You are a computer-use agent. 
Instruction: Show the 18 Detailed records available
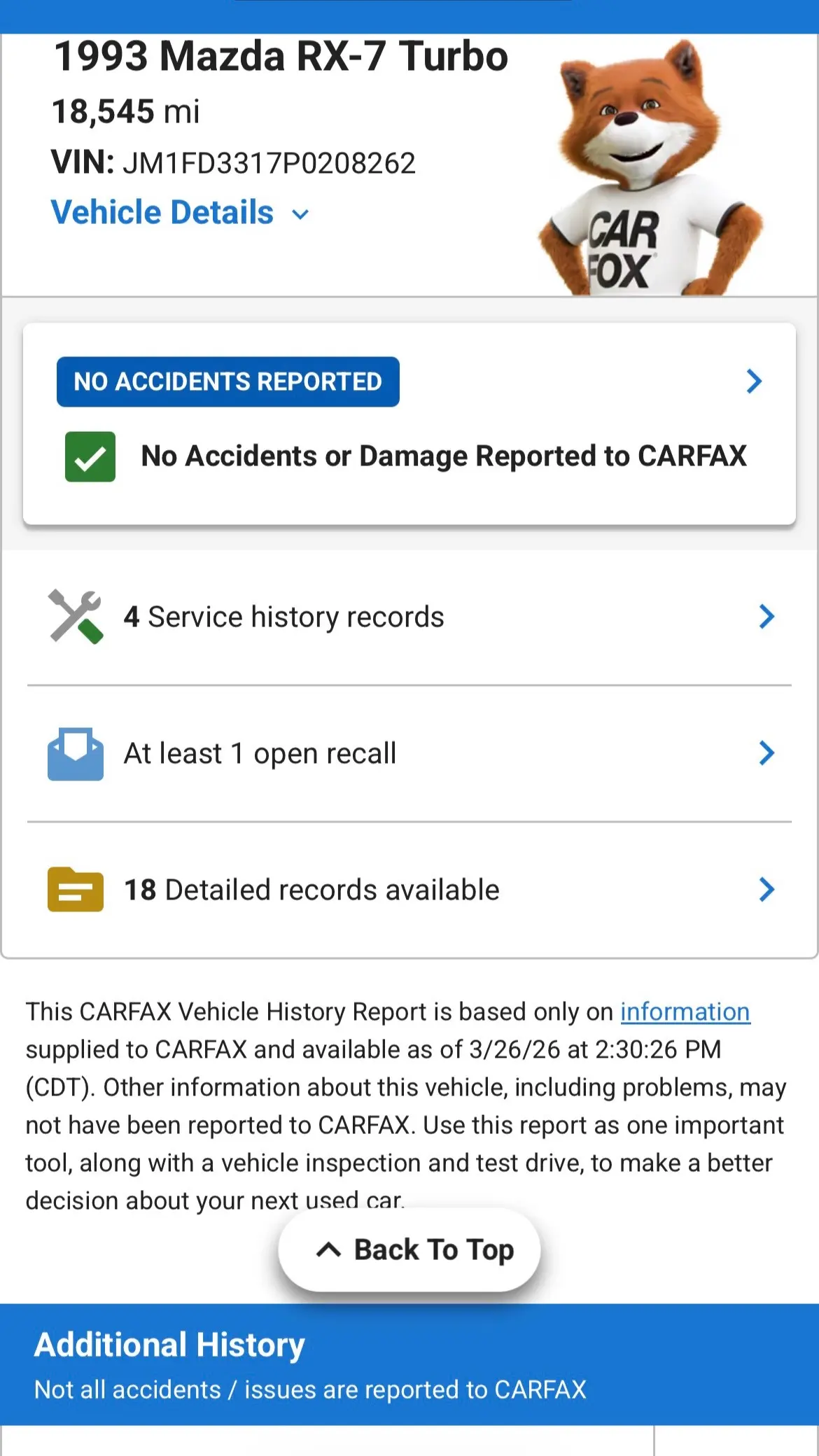click(409, 890)
